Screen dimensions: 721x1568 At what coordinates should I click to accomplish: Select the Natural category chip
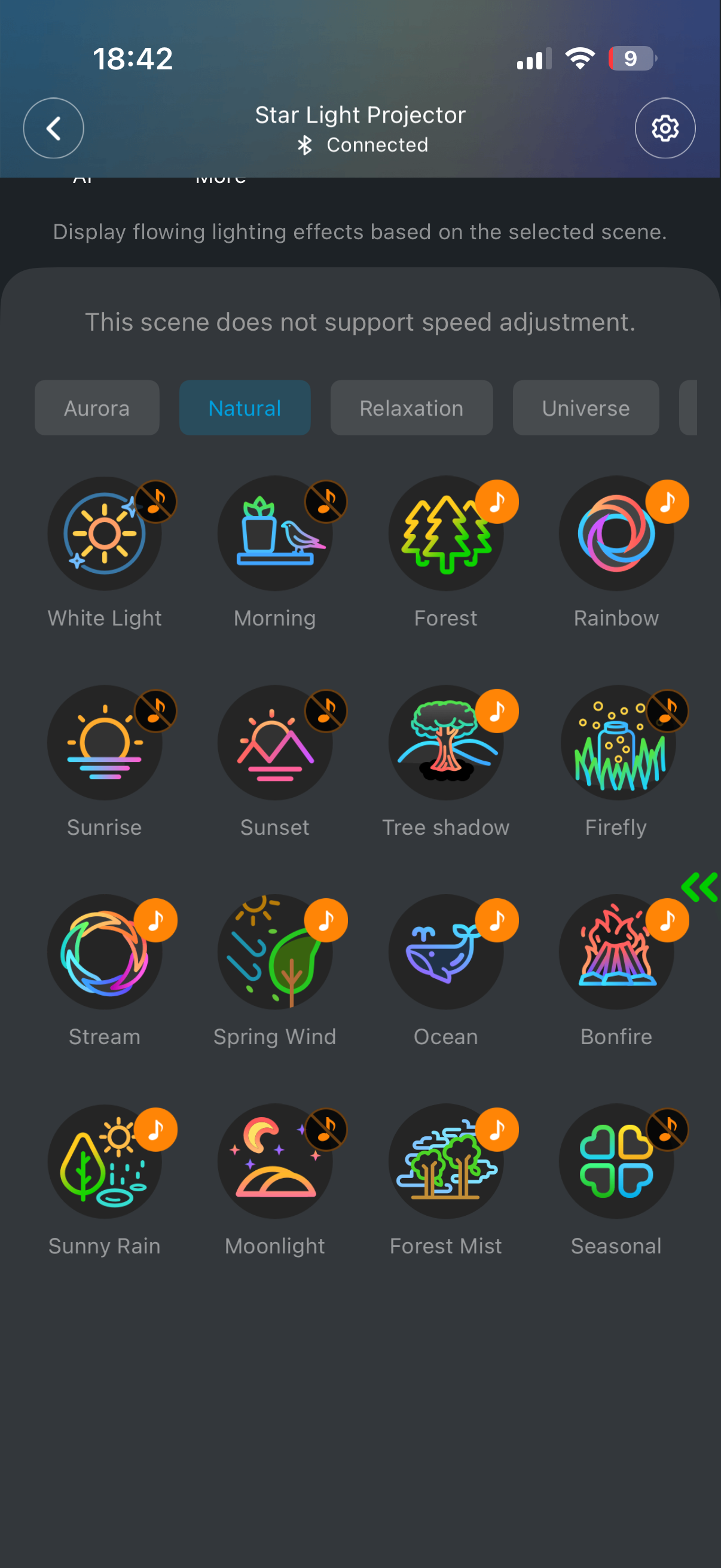coord(245,408)
